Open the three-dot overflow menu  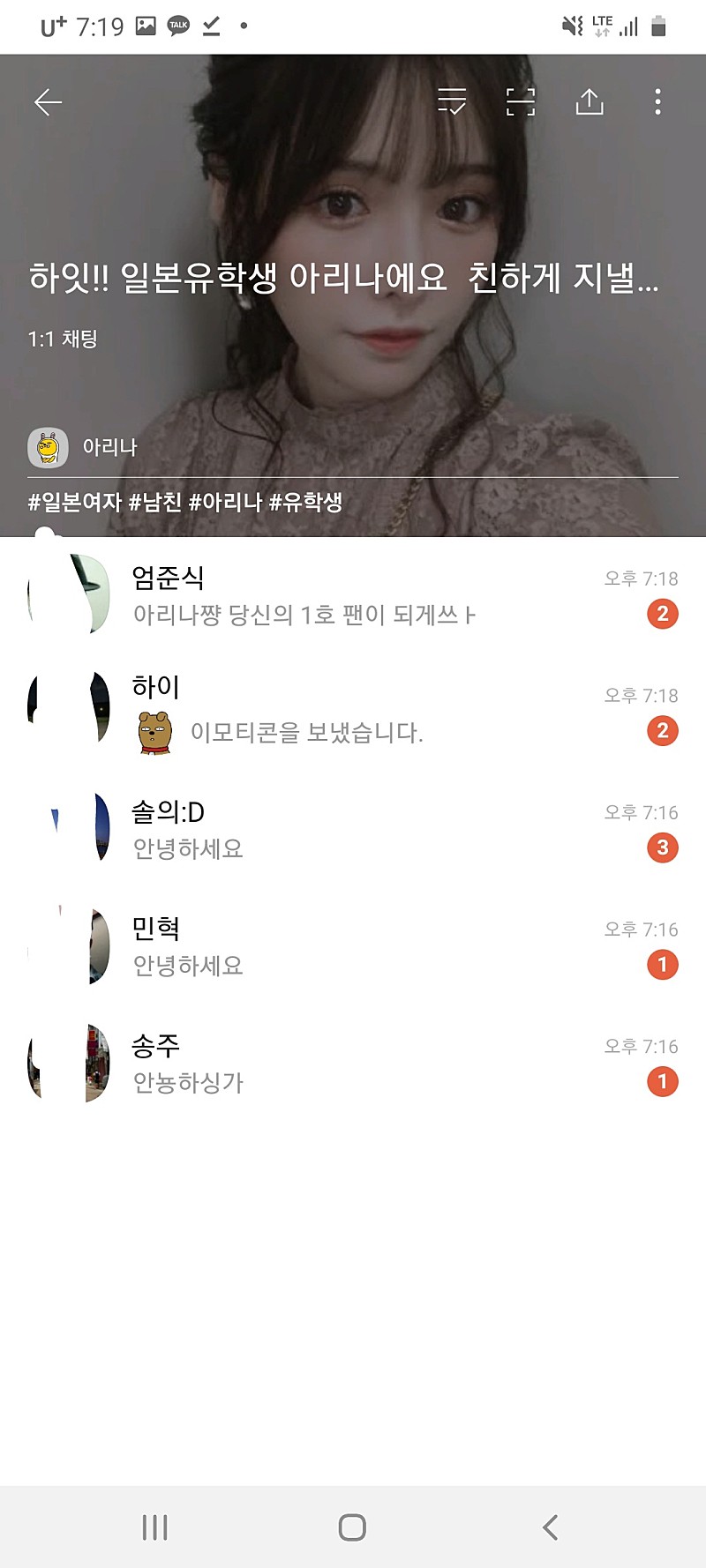click(x=657, y=102)
